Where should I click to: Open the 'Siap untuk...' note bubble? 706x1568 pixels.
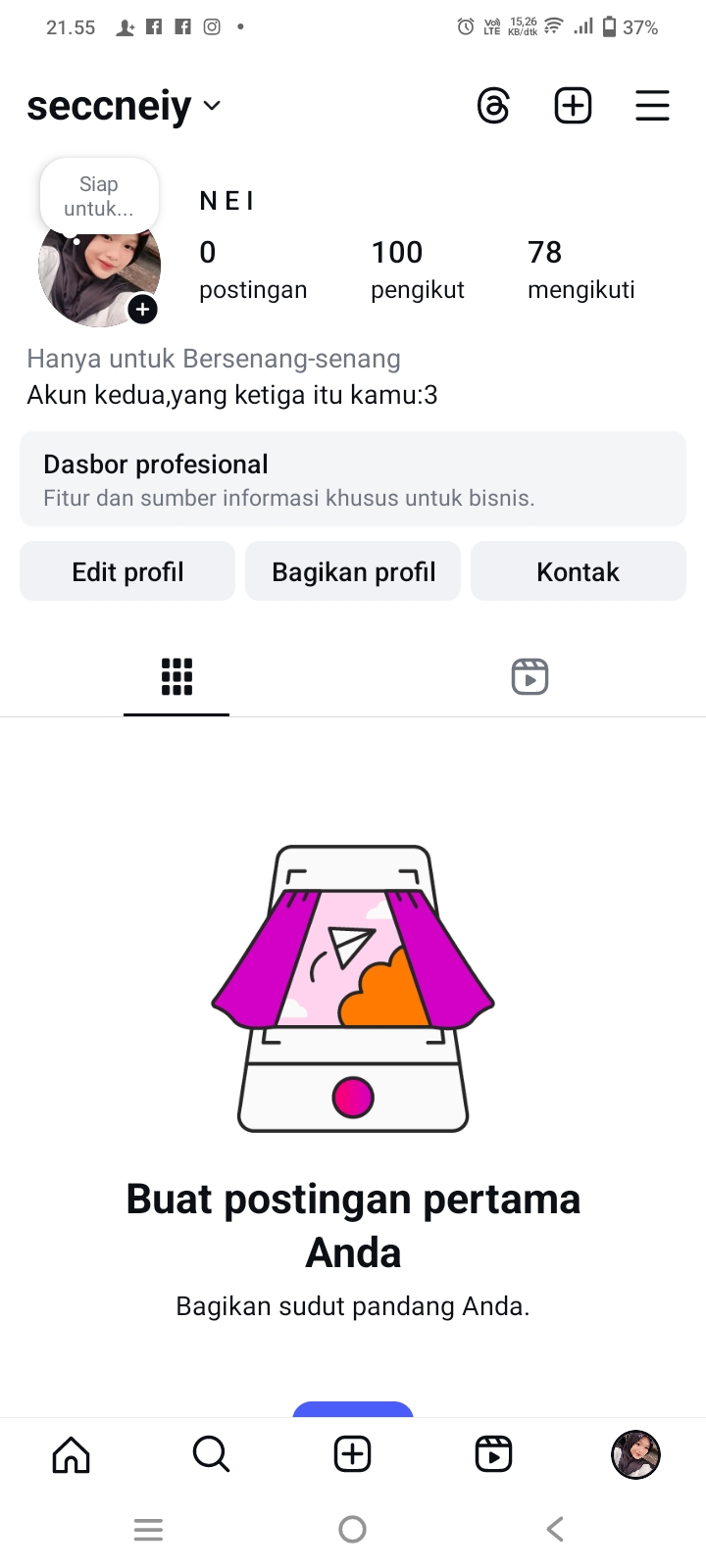[x=98, y=196]
